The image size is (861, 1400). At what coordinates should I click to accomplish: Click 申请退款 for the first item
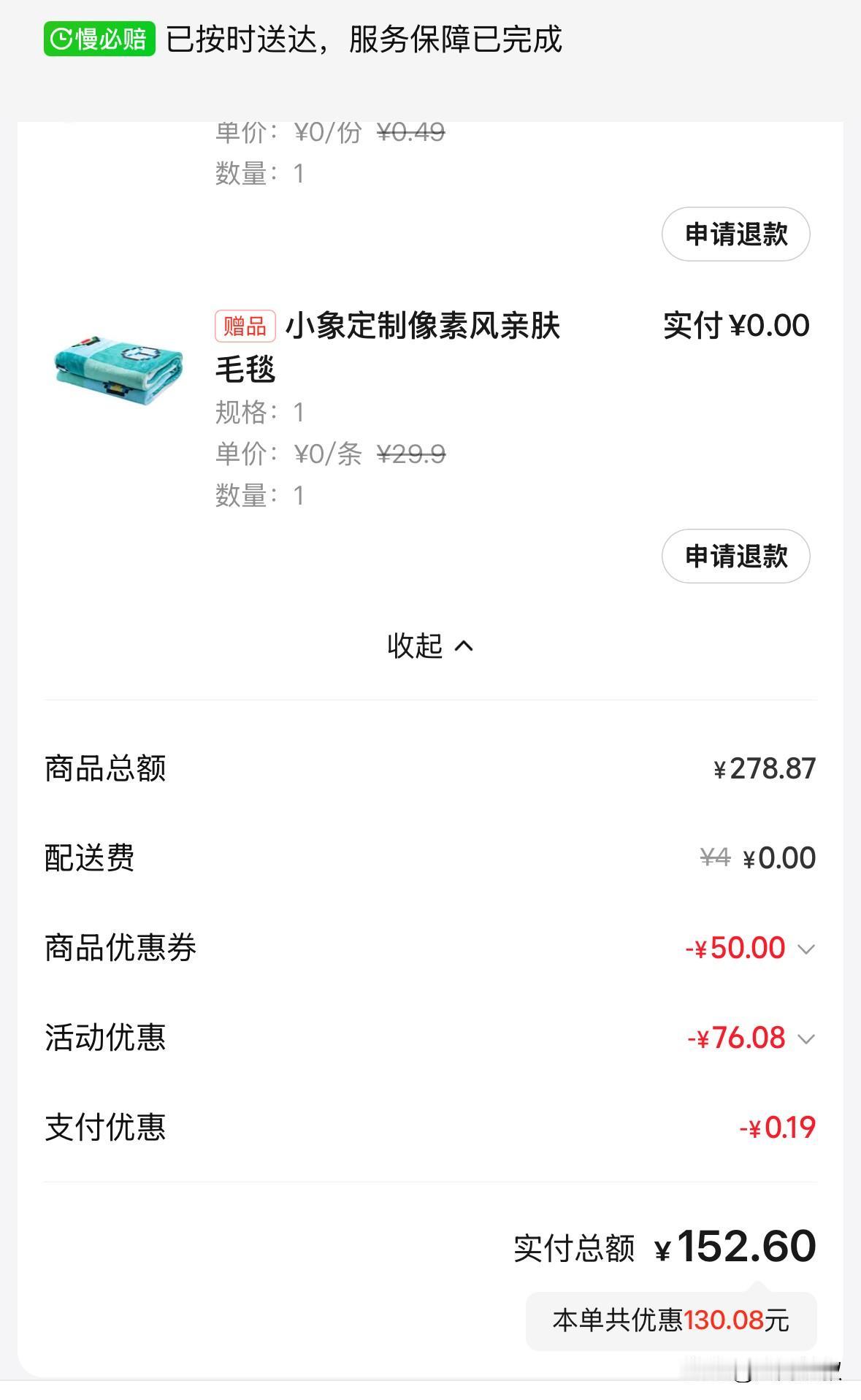click(x=735, y=234)
